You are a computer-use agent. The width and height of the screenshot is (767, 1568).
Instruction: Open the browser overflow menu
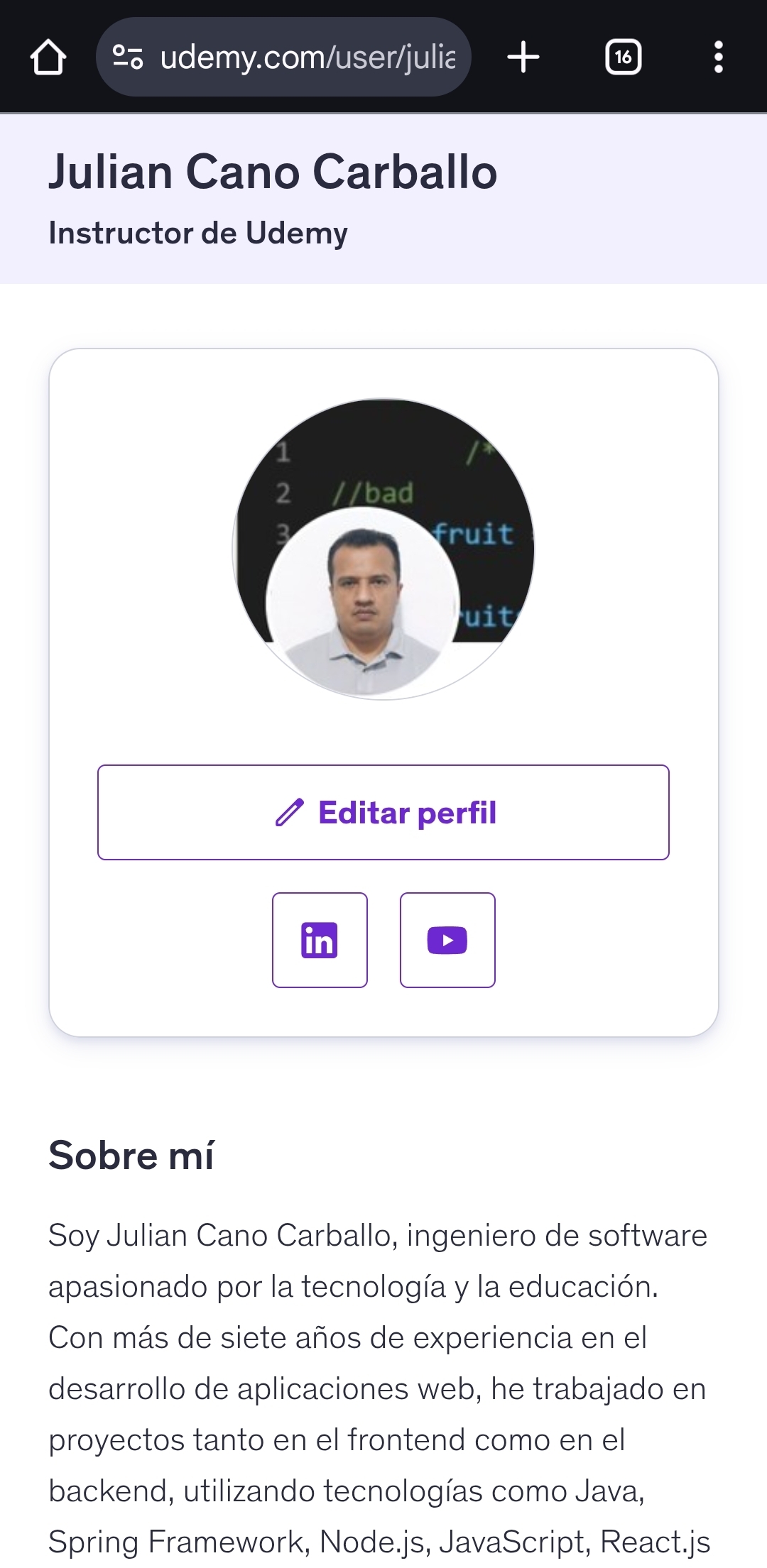(x=718, y=57)
